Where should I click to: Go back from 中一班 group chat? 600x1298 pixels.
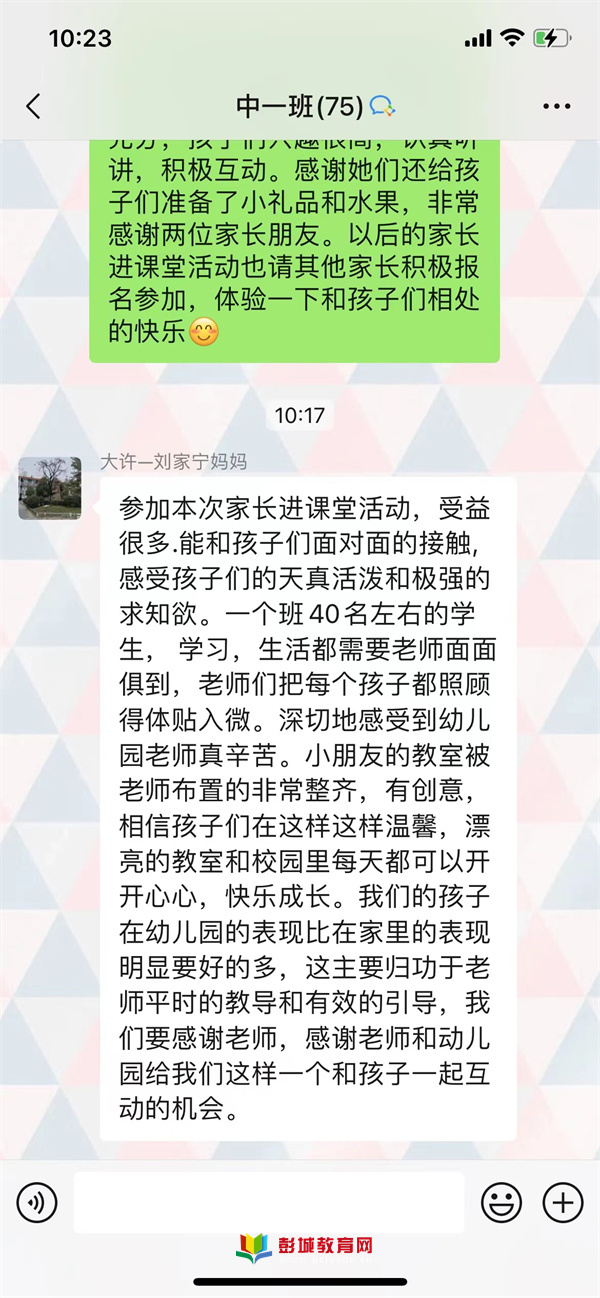pos(34,106)
